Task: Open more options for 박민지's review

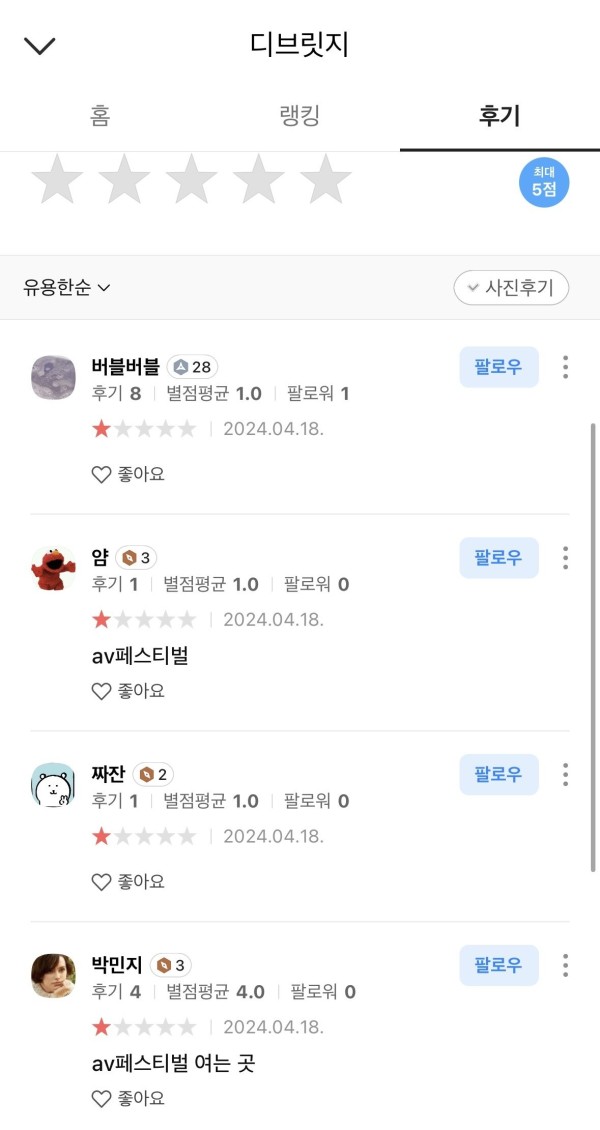Action: point(565,965)
